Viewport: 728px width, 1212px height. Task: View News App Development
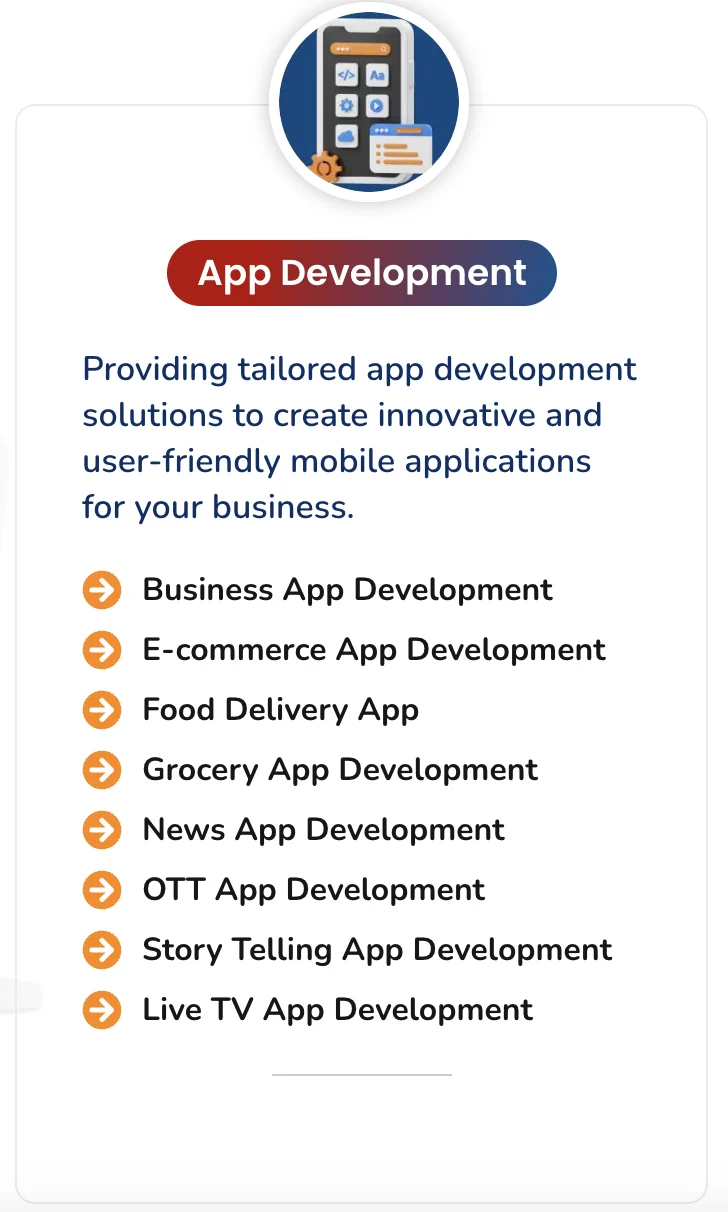click(x=324, y=830)
